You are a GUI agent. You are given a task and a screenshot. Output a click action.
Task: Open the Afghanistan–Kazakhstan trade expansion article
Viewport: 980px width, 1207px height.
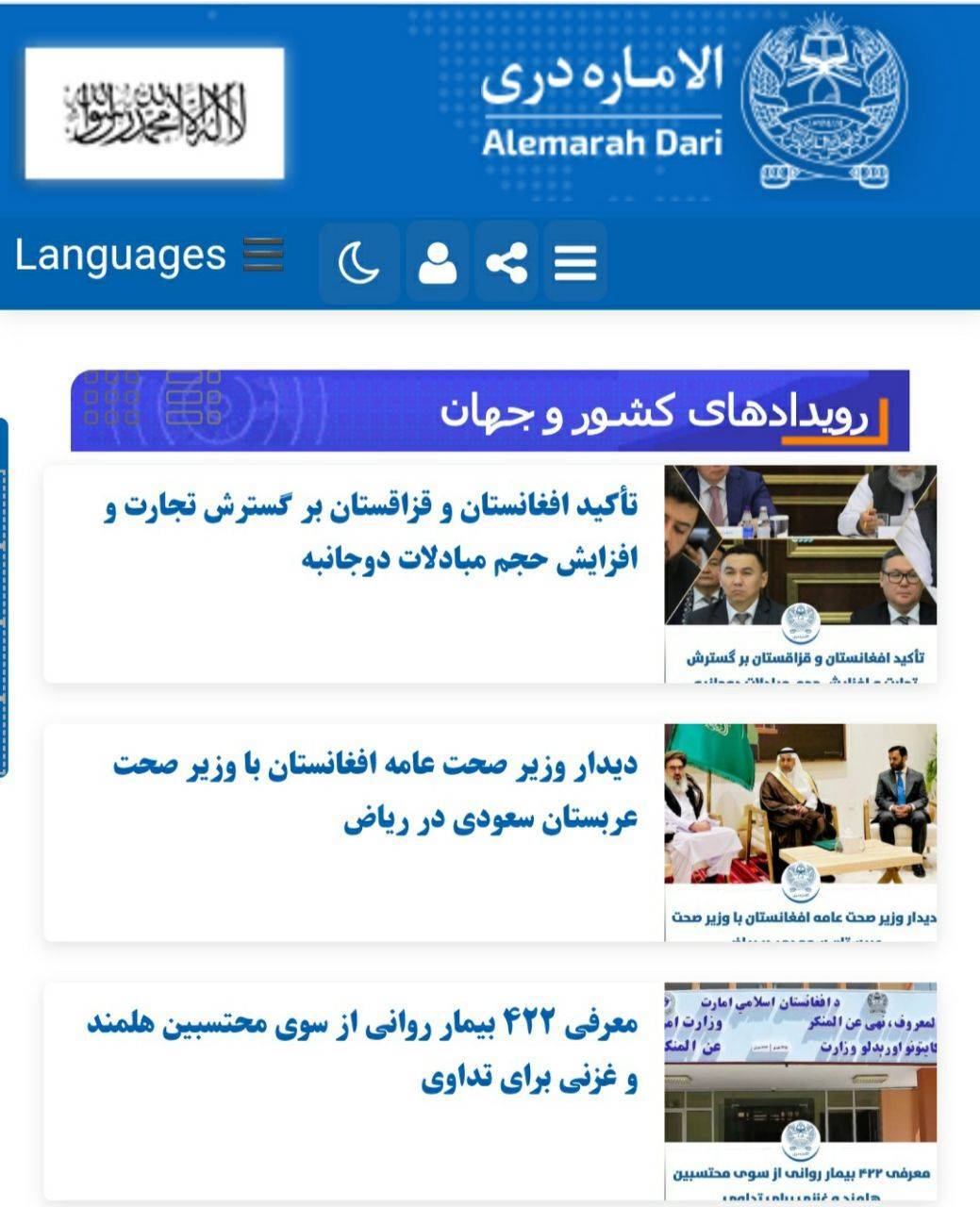coord(372,533)
